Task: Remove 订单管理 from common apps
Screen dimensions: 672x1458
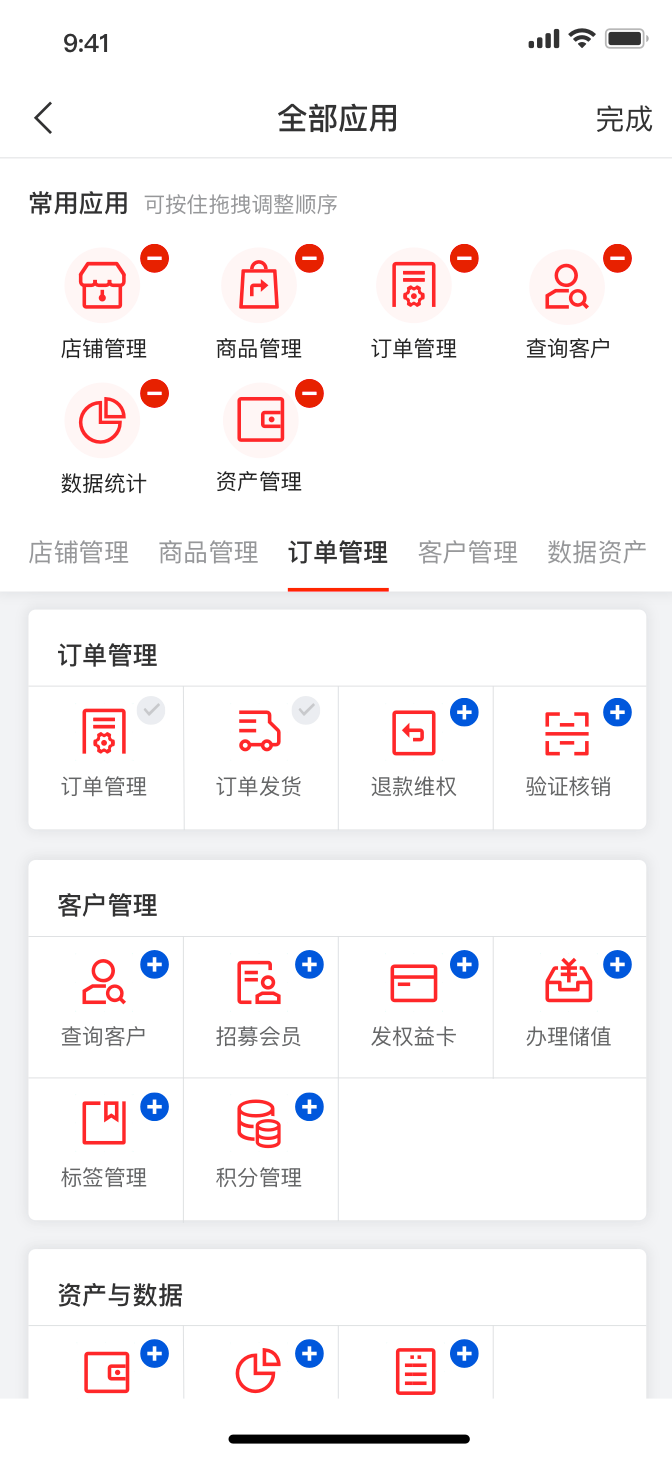Action: (464, 259)
